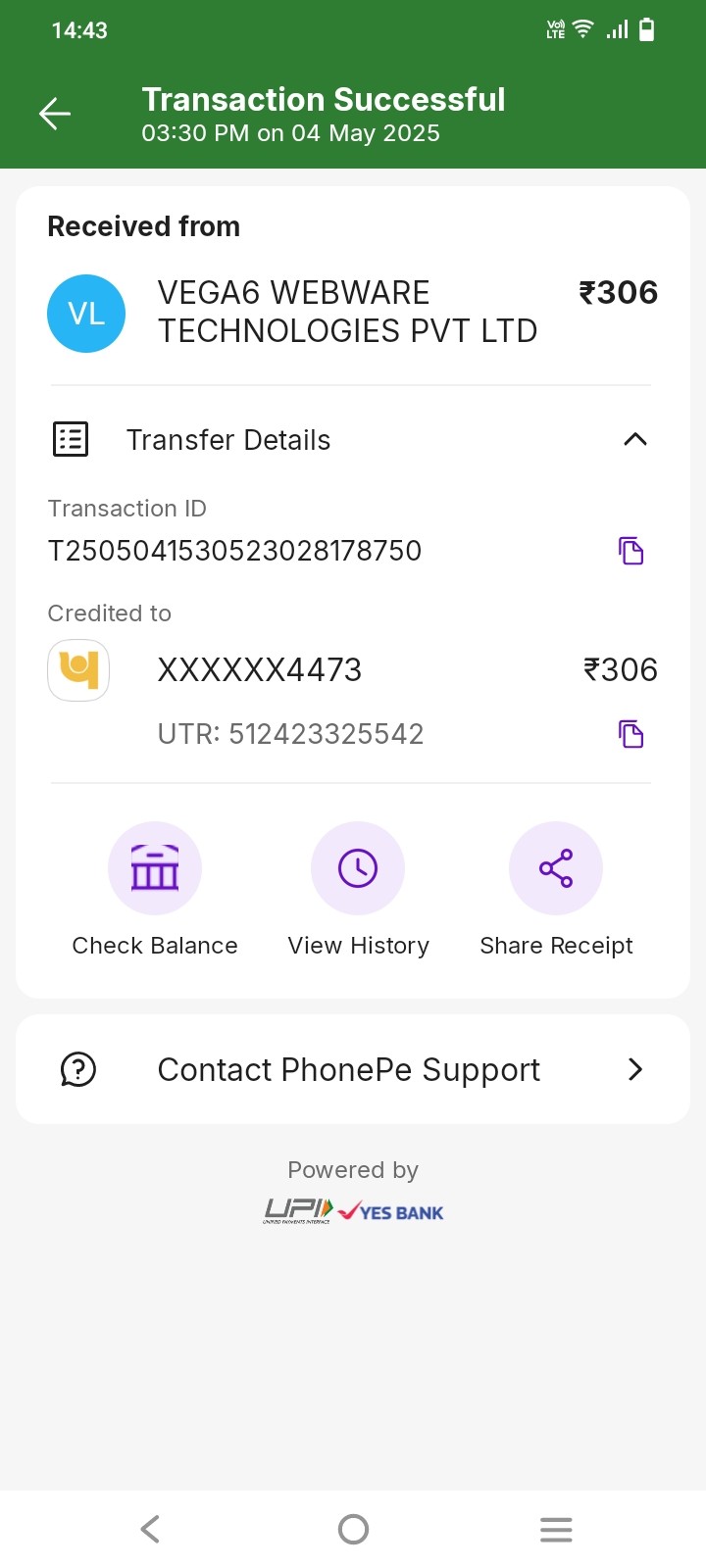Copy the Transaction ID
The height and width of the screenshot is (1568, 706).
click(630, 551)
